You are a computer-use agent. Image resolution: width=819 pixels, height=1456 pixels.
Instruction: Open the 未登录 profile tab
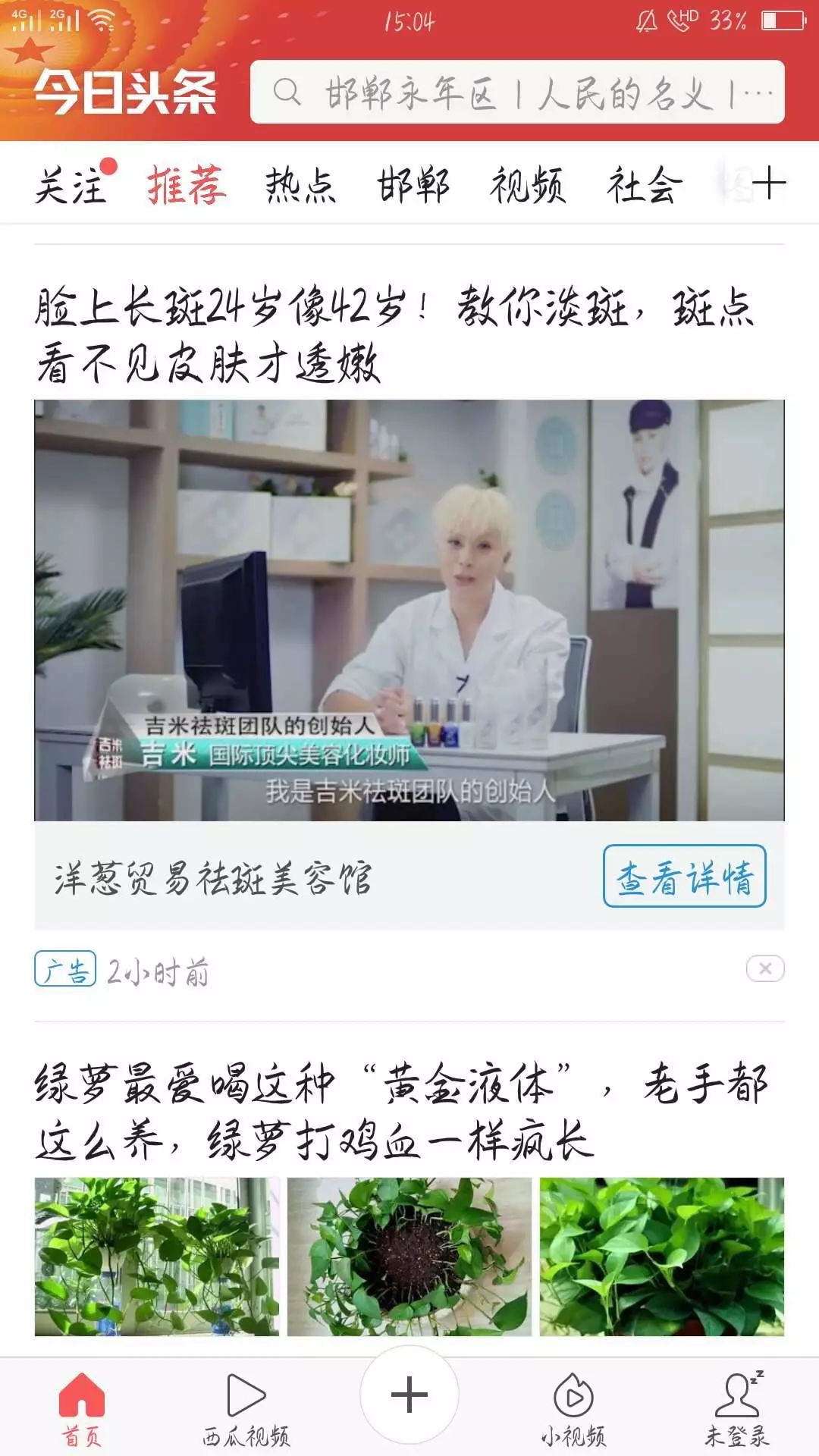tap(737, 1409)
